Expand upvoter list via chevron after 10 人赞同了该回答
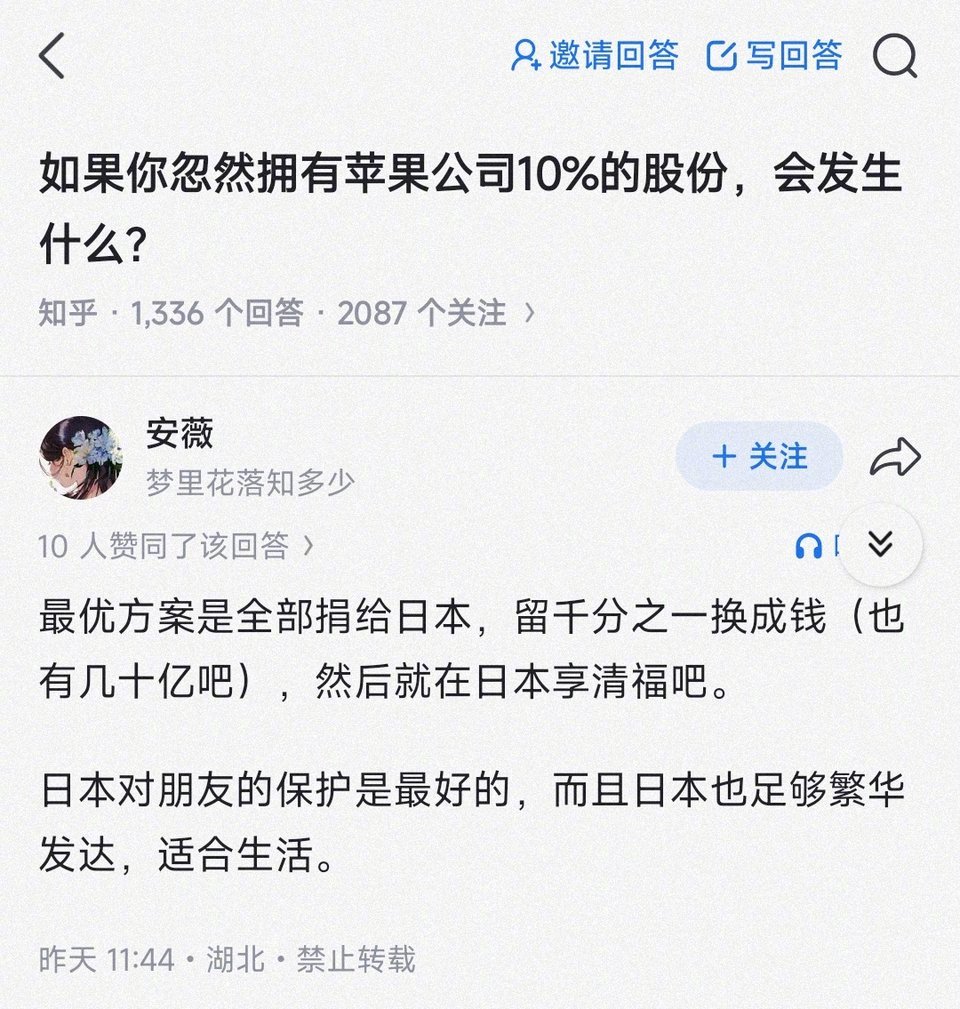This screenshot has width=960, height=1009. pos(307,546)
